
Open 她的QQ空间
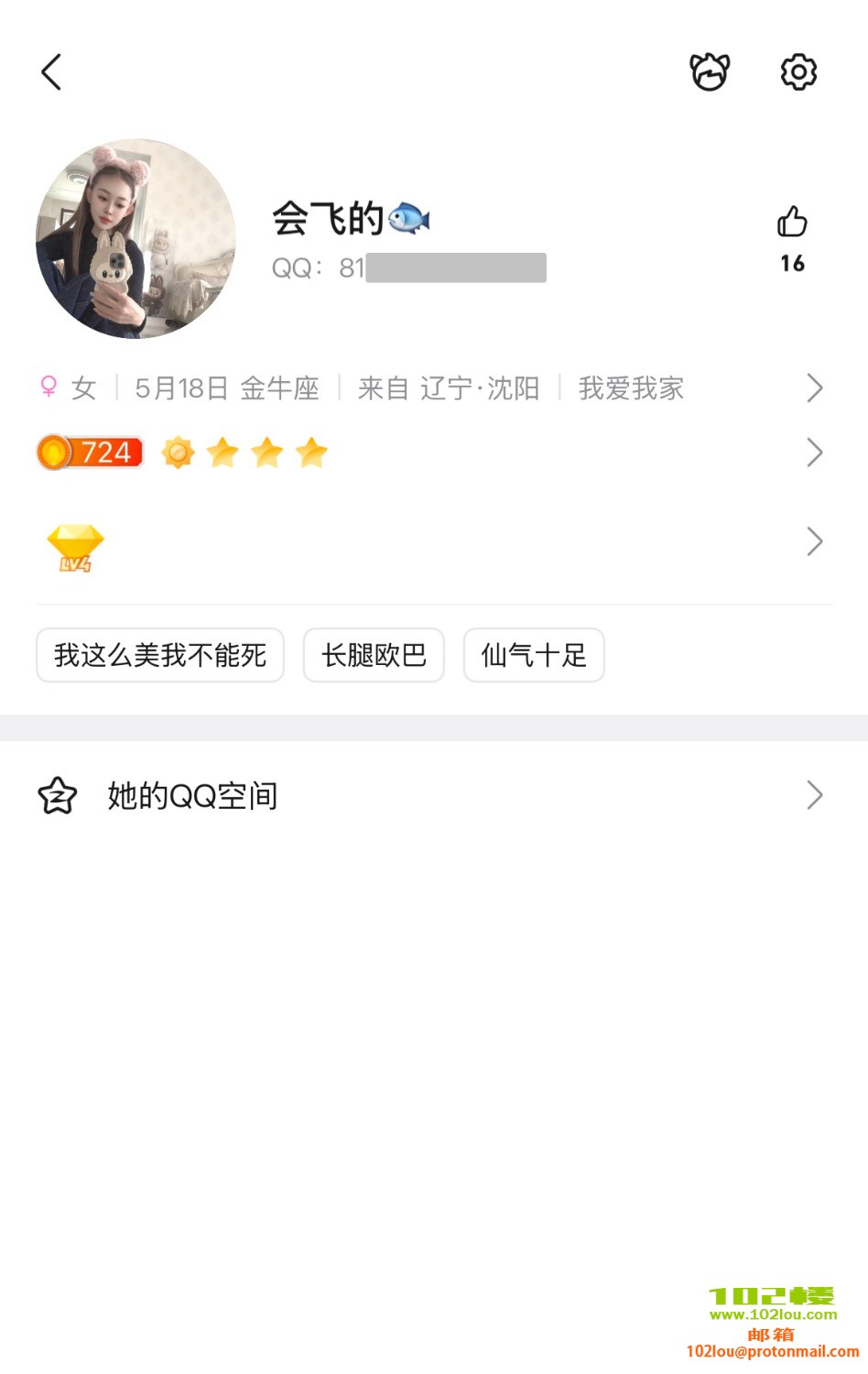(x=430, y=795)
